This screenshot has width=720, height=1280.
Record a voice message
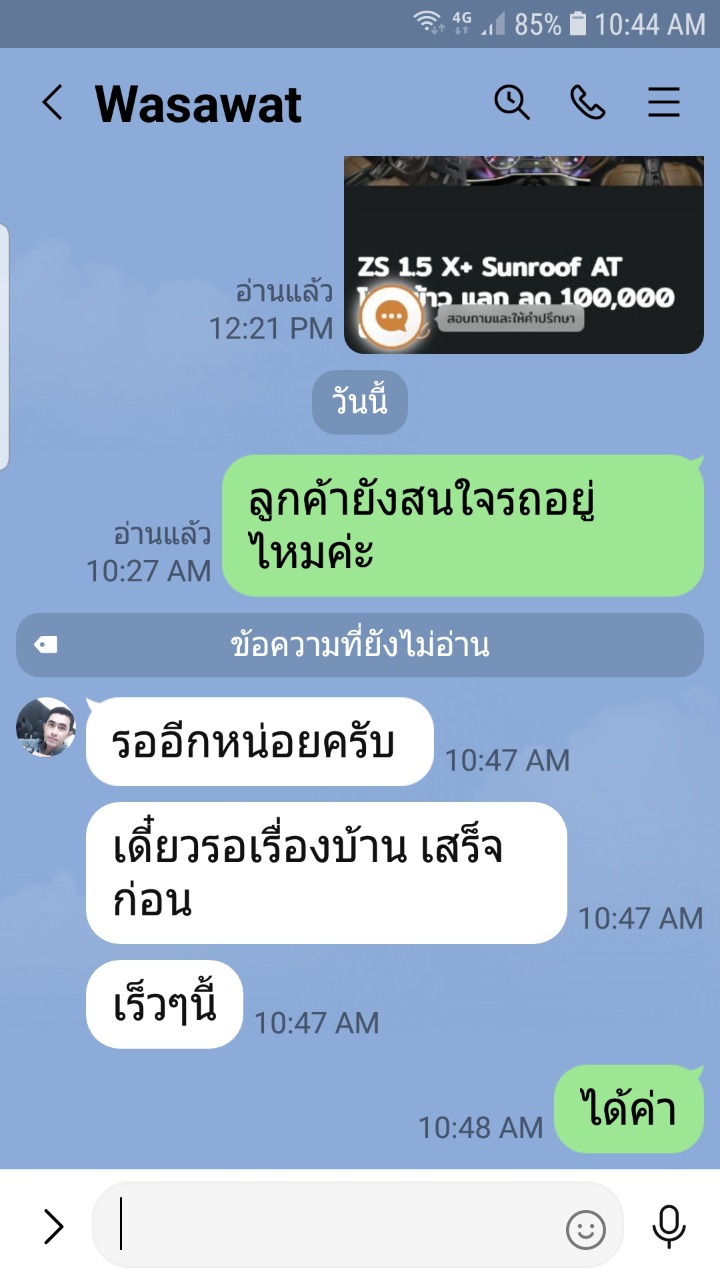click(x=668, y=1226)
